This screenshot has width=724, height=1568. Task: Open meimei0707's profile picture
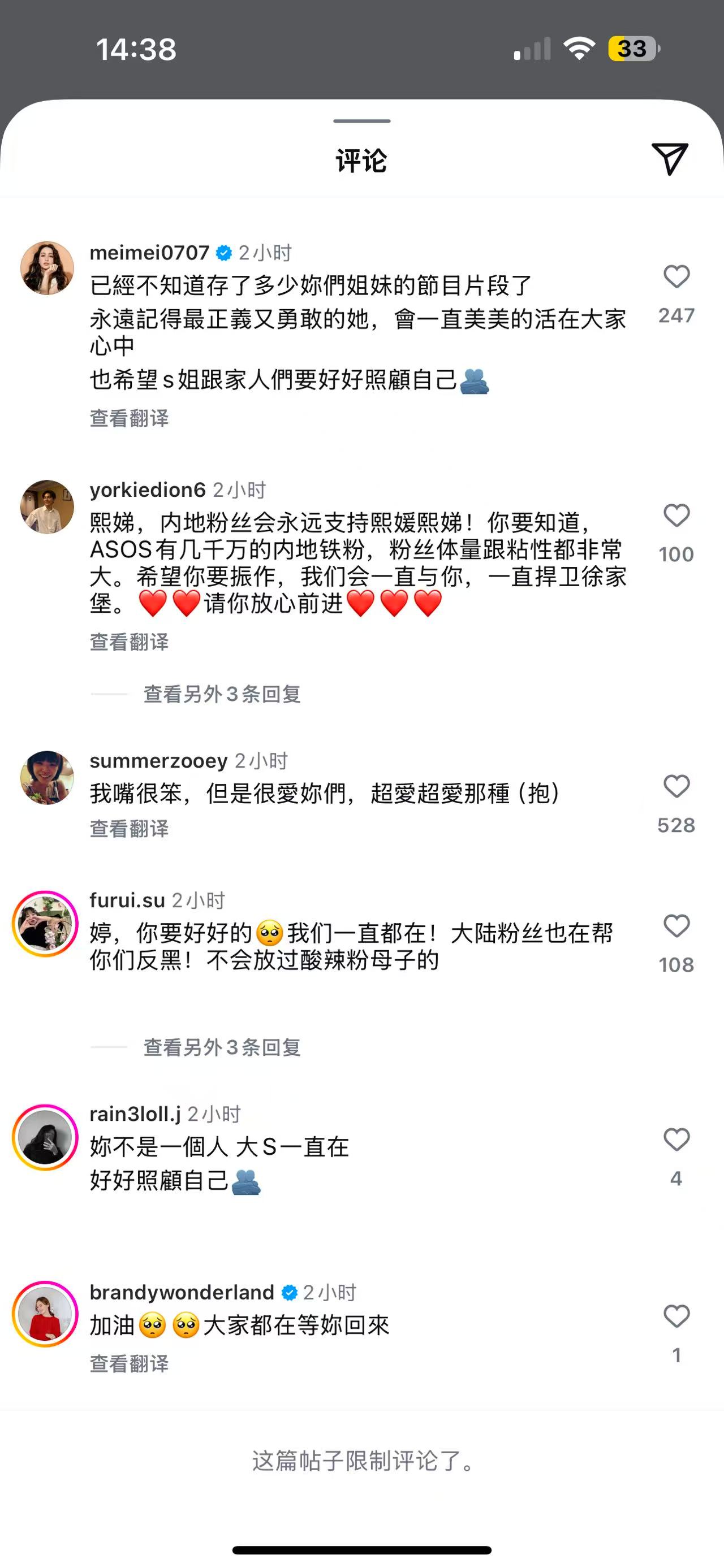pos(47,268)
